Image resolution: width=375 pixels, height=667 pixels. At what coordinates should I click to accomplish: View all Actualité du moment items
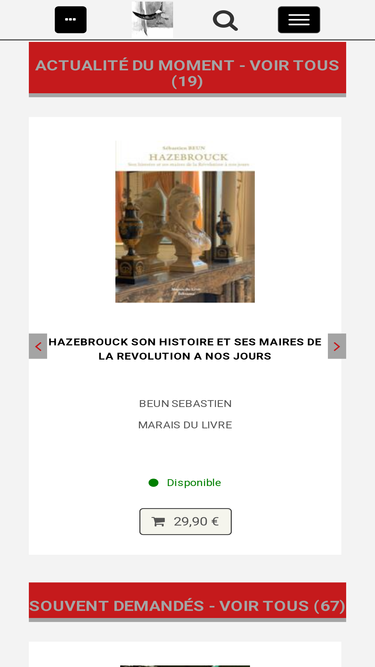click(187, 73)
